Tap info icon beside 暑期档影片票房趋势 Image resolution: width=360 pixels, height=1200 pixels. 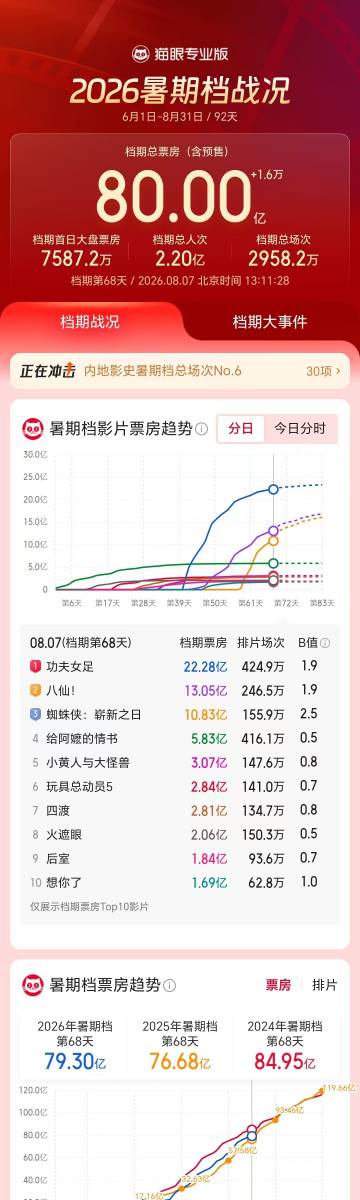pos(202,429)
